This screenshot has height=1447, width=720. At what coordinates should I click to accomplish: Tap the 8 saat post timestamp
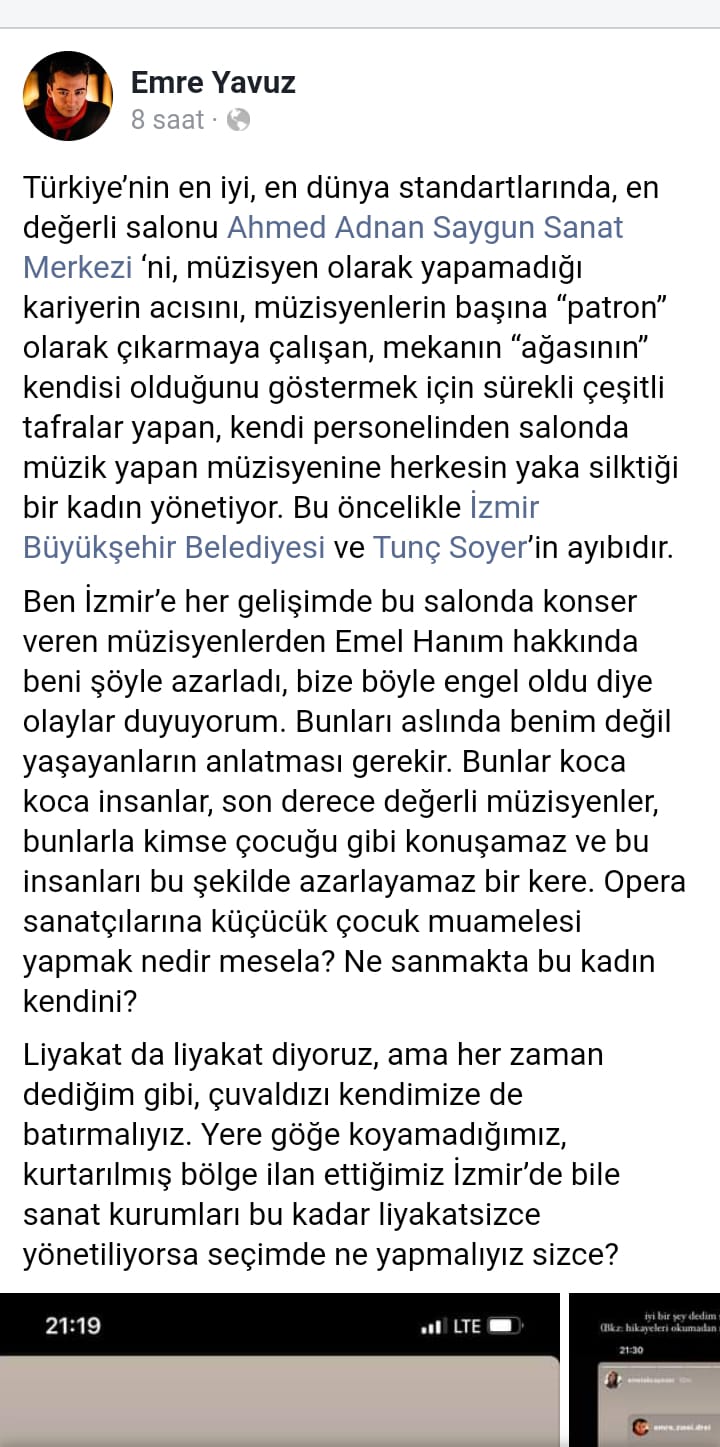coord(168,120)
